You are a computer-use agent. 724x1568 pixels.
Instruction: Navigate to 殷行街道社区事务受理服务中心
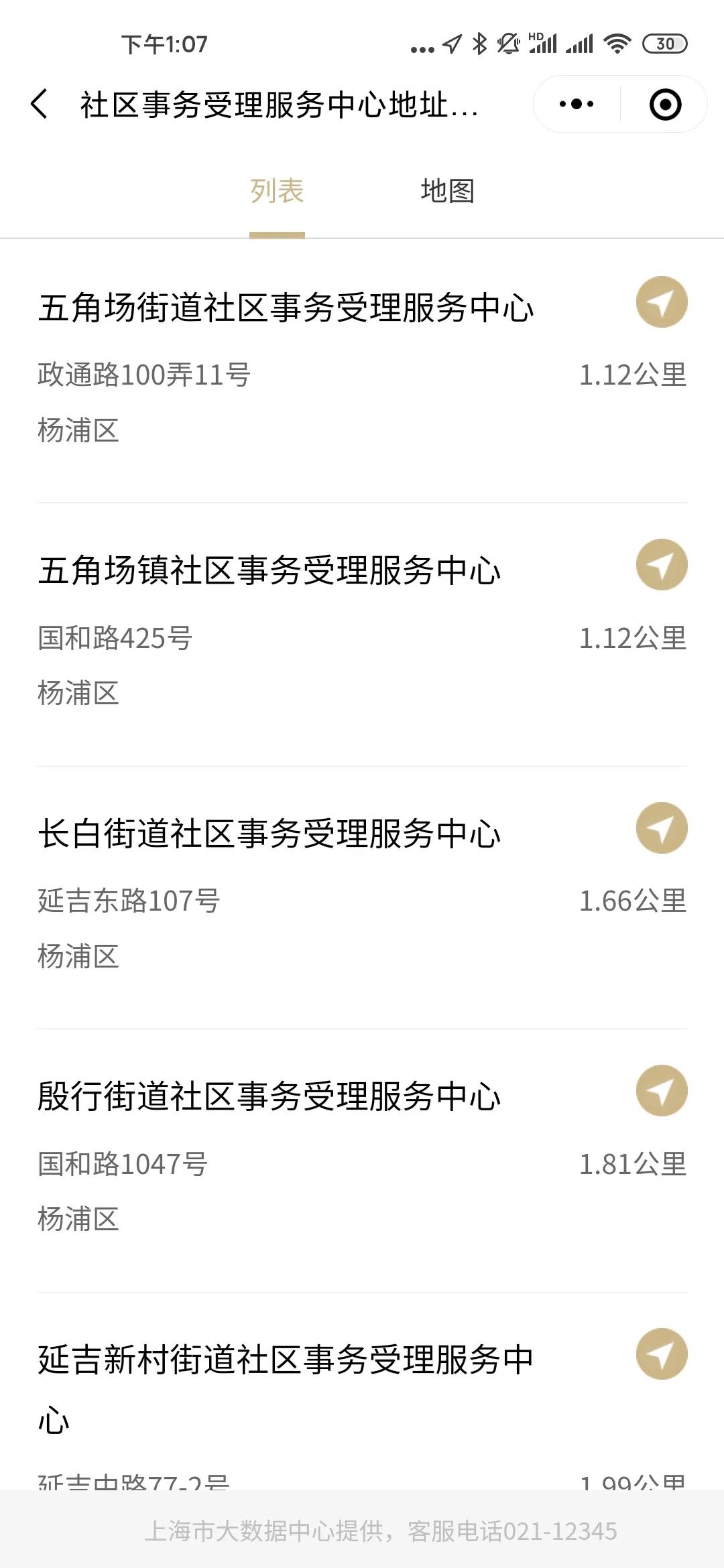[x=661, y=1091]
